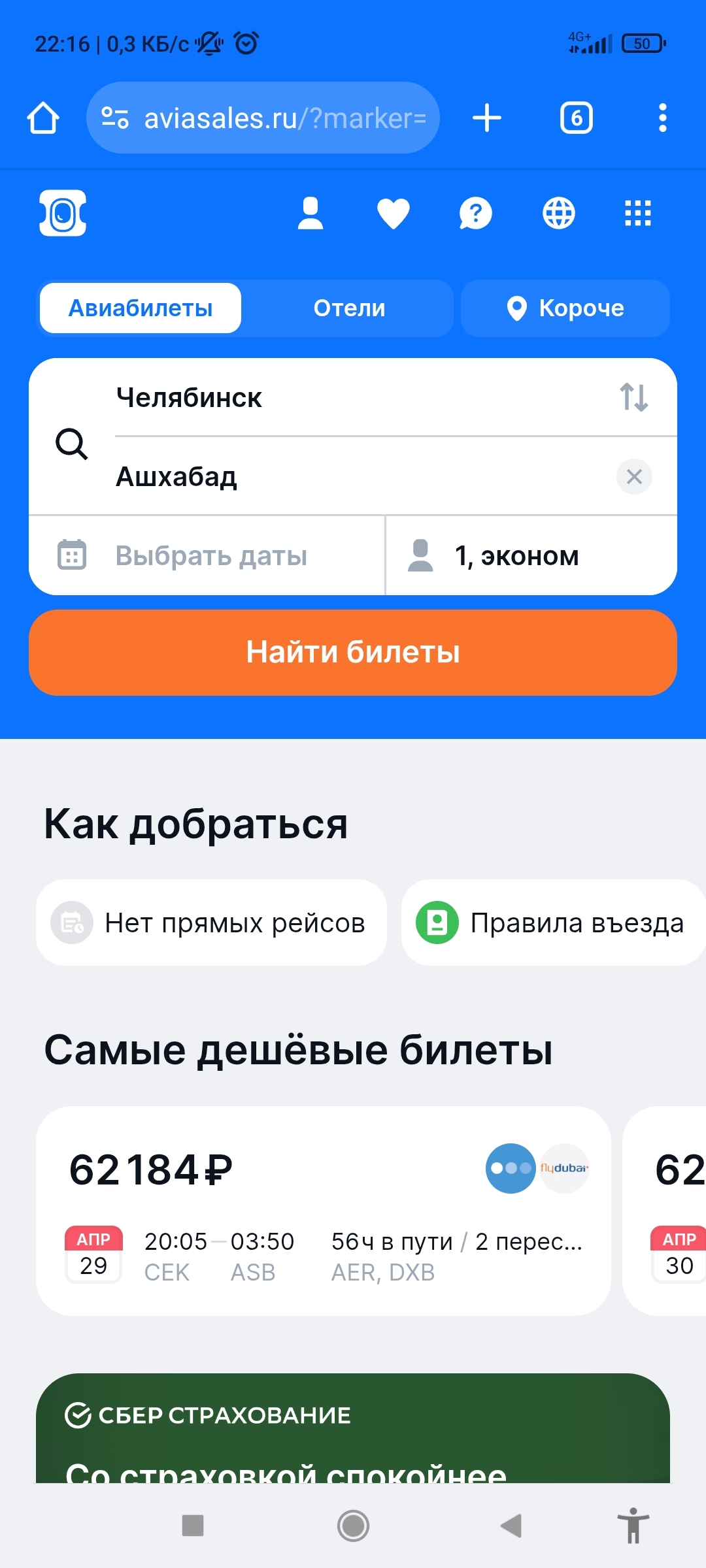Open the user profile icon
The image size is (706, 1568).
(311, 214)
